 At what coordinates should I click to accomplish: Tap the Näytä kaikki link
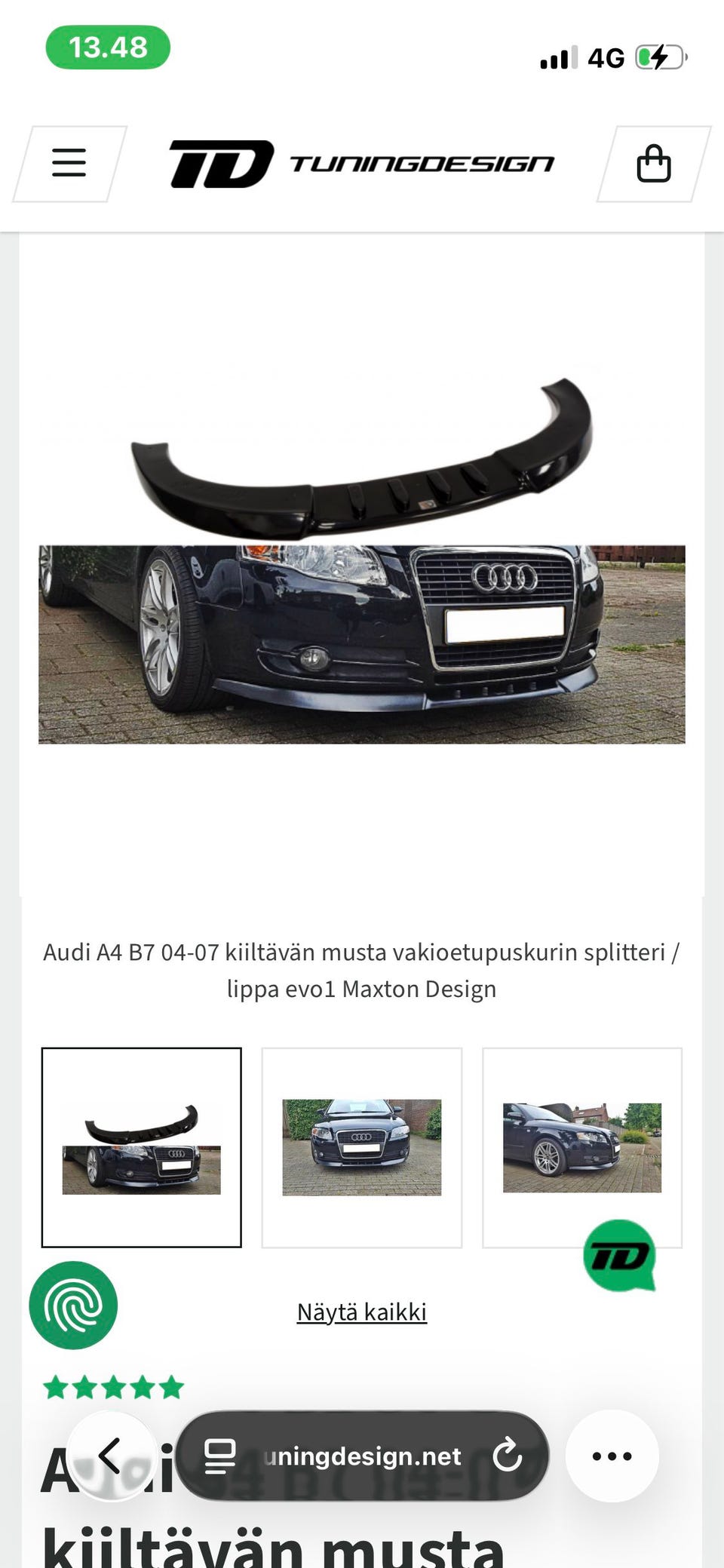(362, 1312)
